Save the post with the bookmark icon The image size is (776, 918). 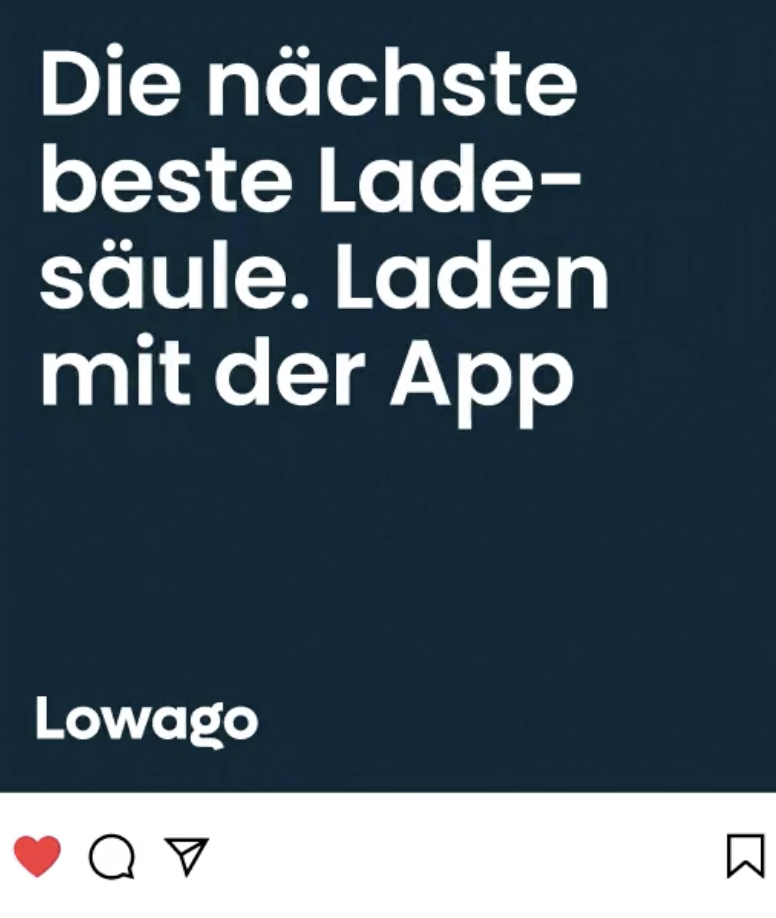[745, 856]
